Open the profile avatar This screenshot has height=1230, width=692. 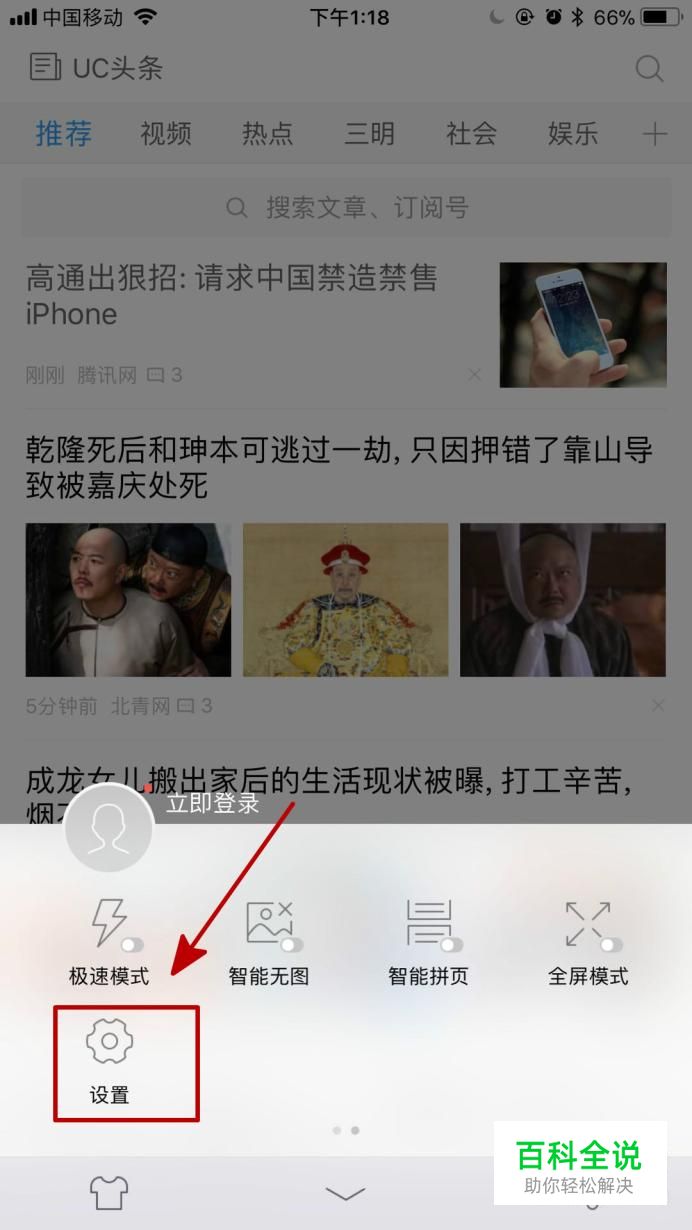pyautogui.click(x=108, y=828)
